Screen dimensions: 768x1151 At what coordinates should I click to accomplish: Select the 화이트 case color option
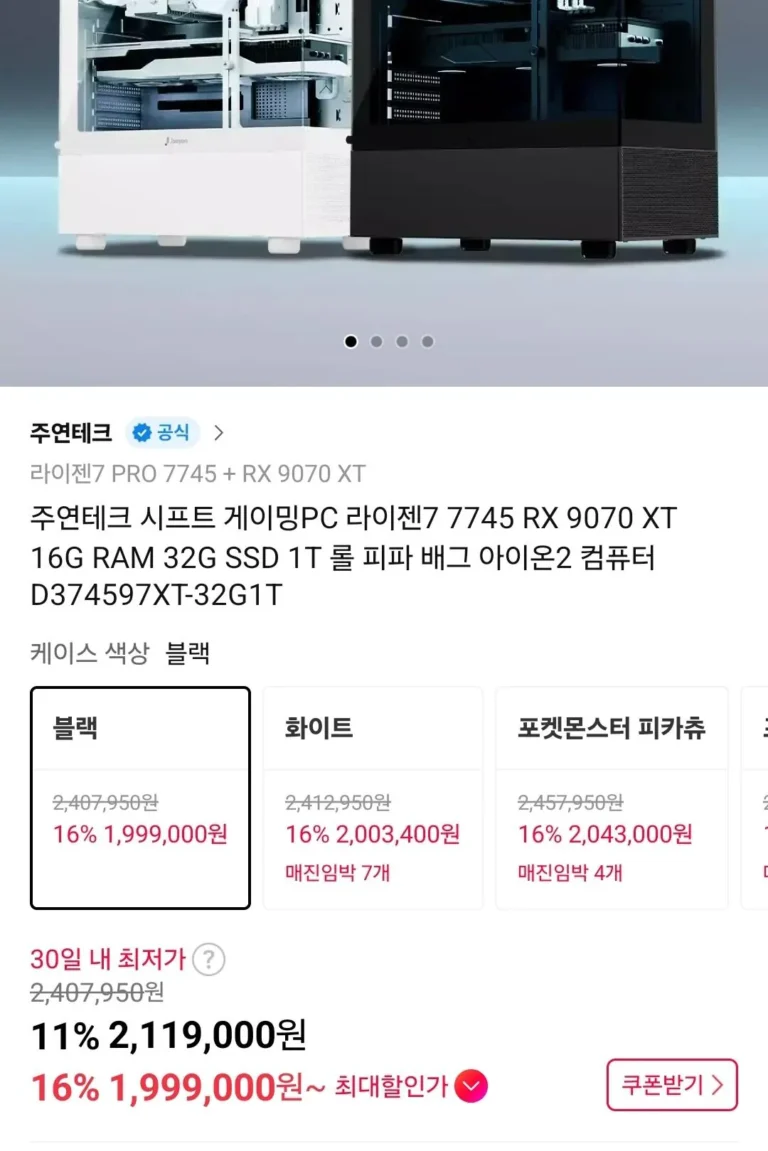click(x=372, y=797)
